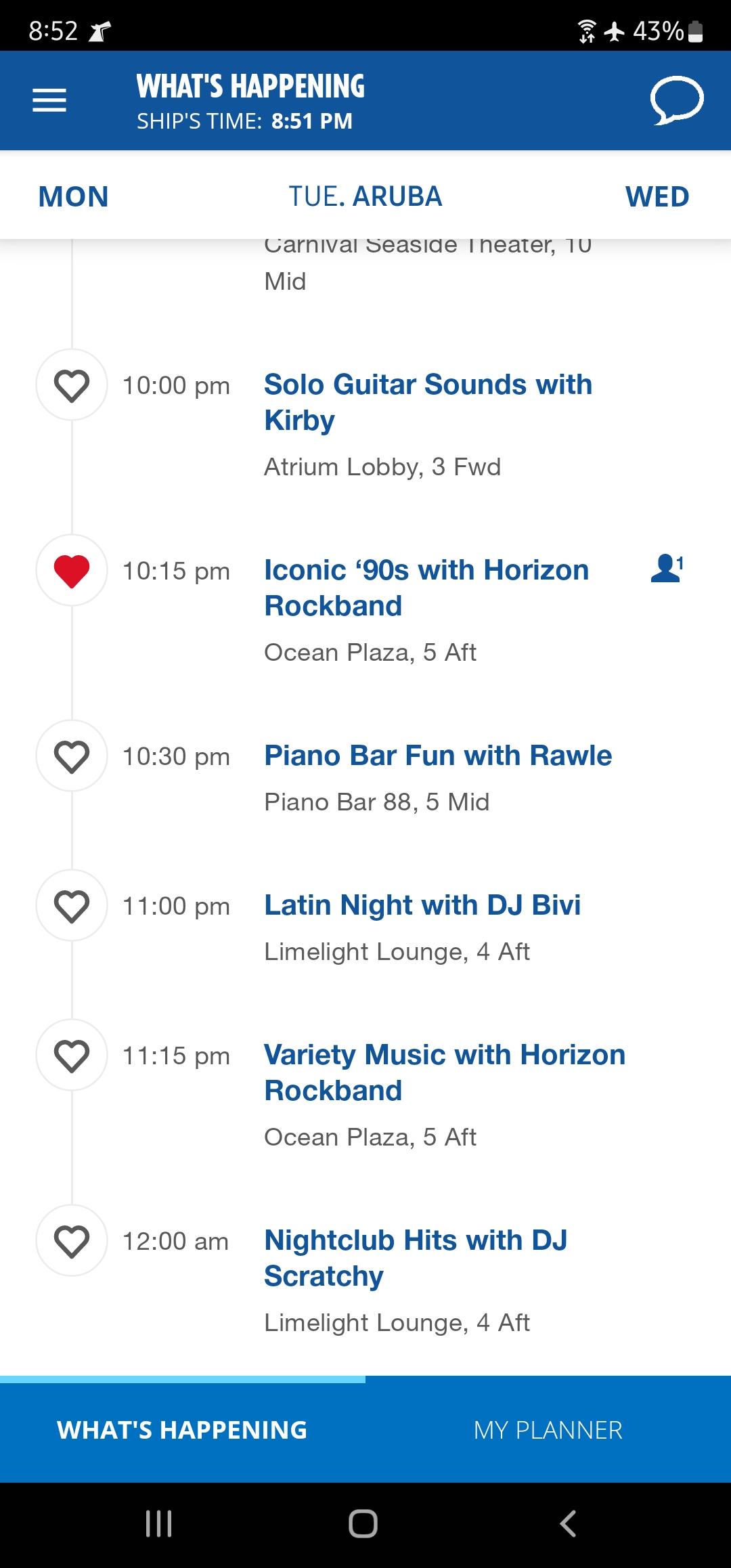The height and width of the screenshot is (1568, 731).
Task: Favorite Variety Music with Horizon Rockband
Action: pyautogui.click(x=72, y=1055)
